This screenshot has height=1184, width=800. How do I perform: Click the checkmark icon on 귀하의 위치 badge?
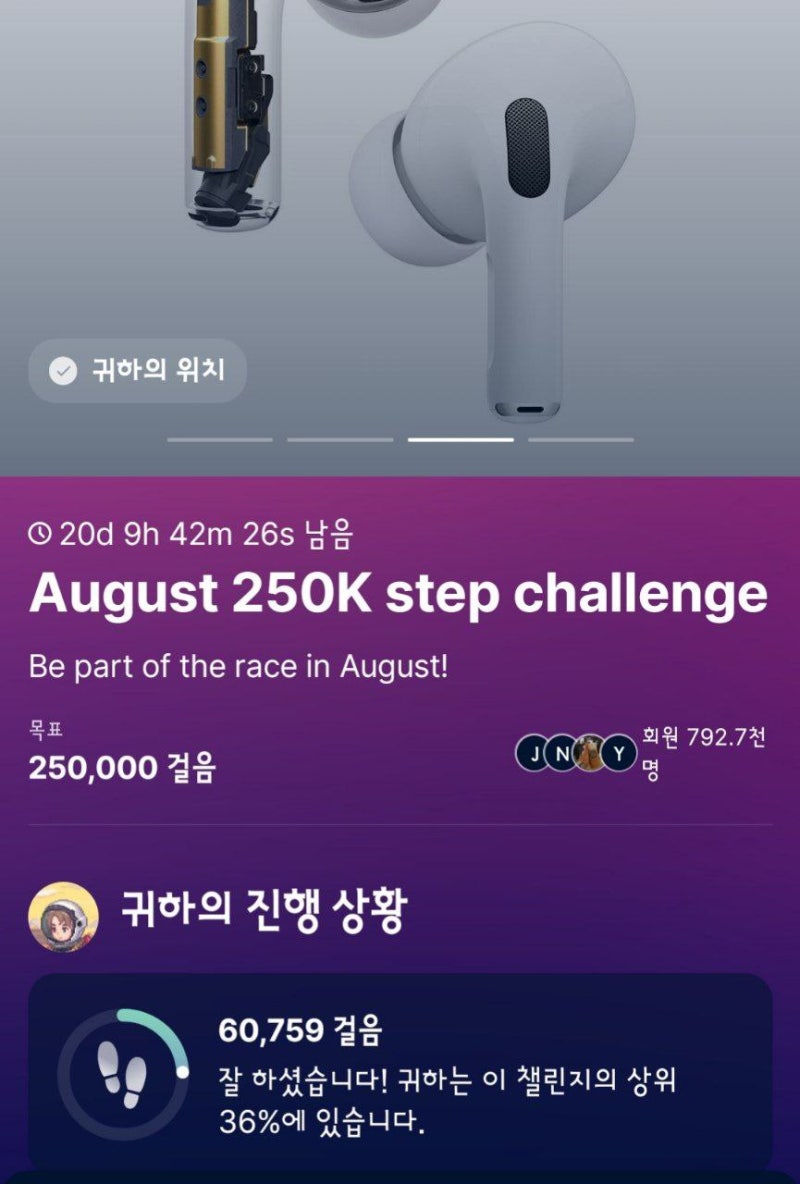(63, 371)
